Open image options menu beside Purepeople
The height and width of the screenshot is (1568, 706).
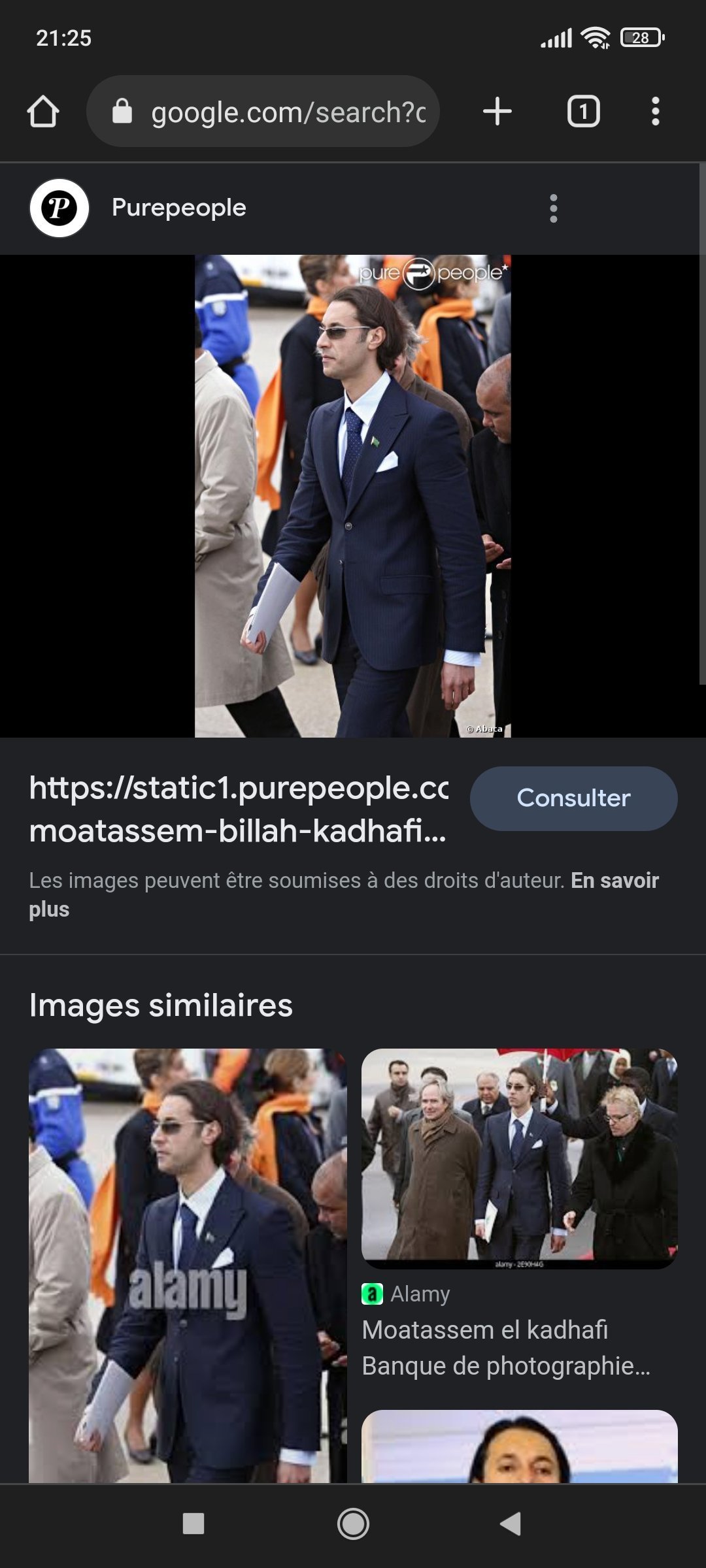click(x=554, y=208)
